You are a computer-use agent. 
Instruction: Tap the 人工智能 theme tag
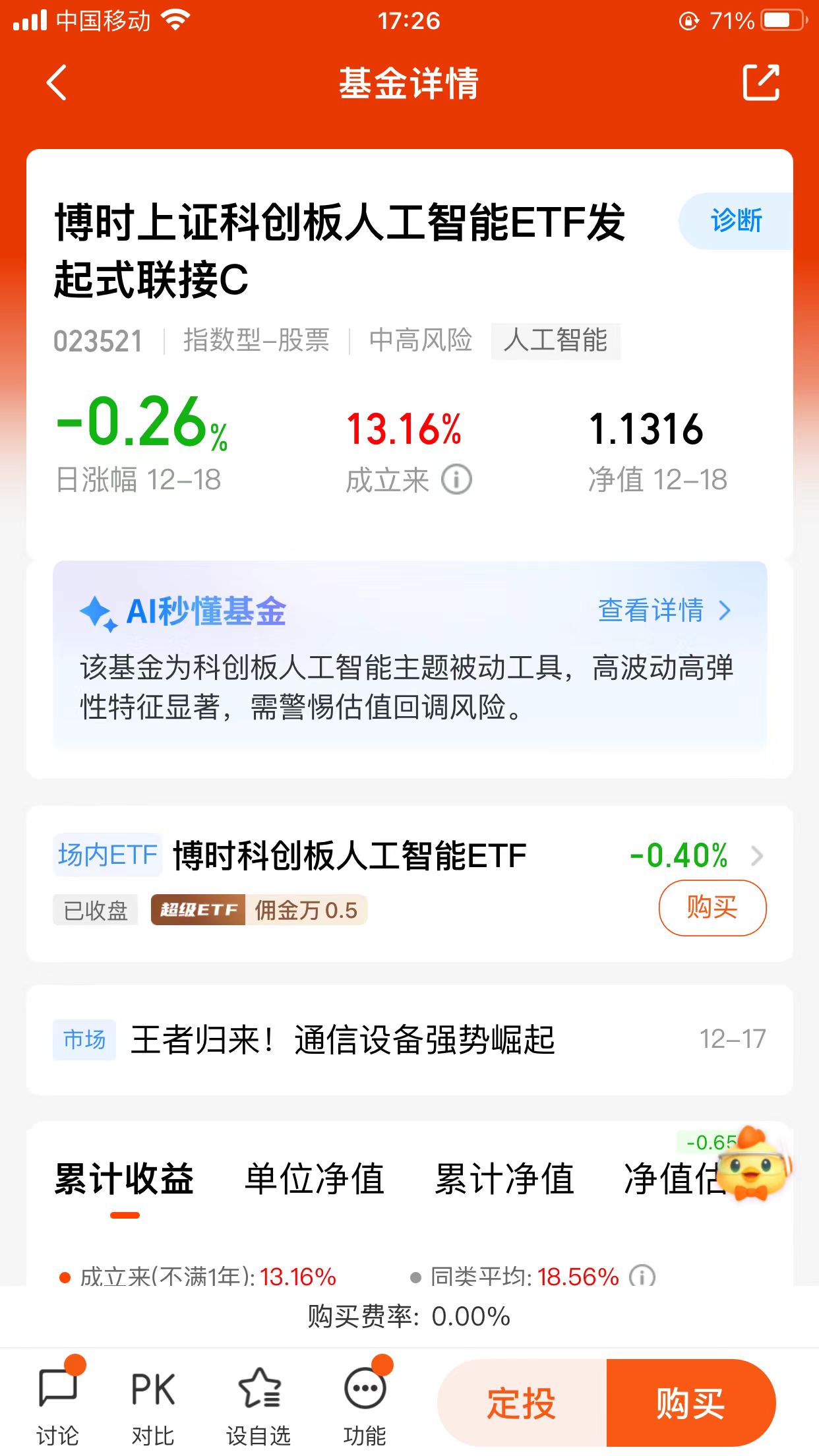pyautogui.click(x=555, y=341)
